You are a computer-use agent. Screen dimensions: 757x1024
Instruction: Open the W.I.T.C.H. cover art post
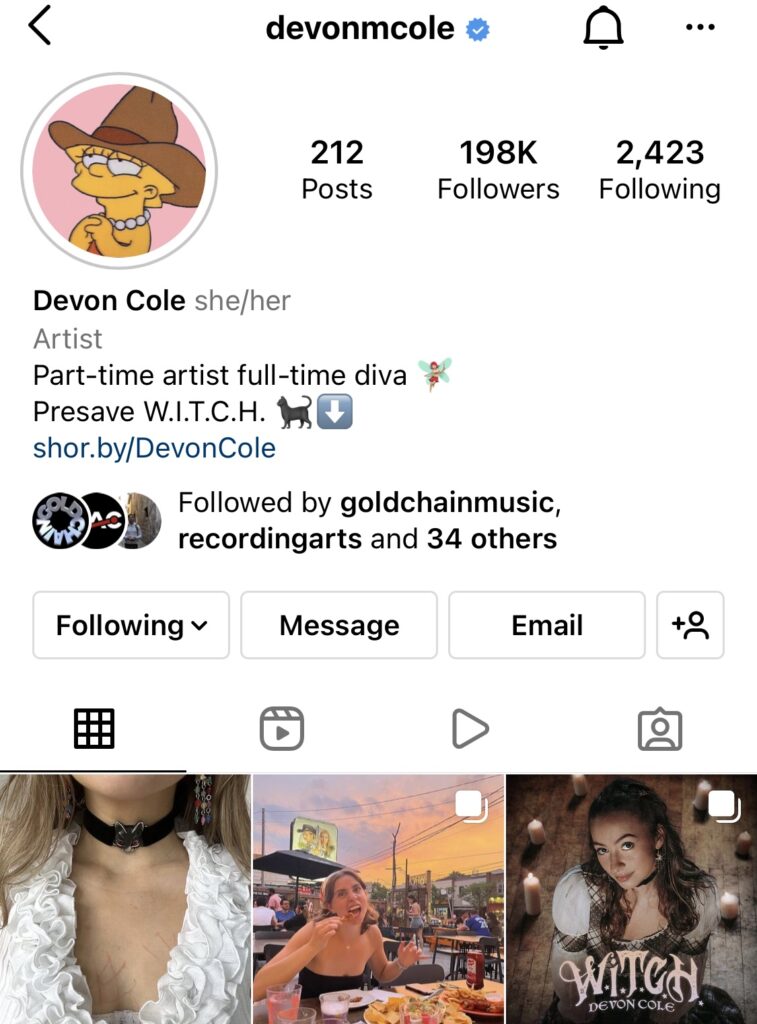pos(632,898)
